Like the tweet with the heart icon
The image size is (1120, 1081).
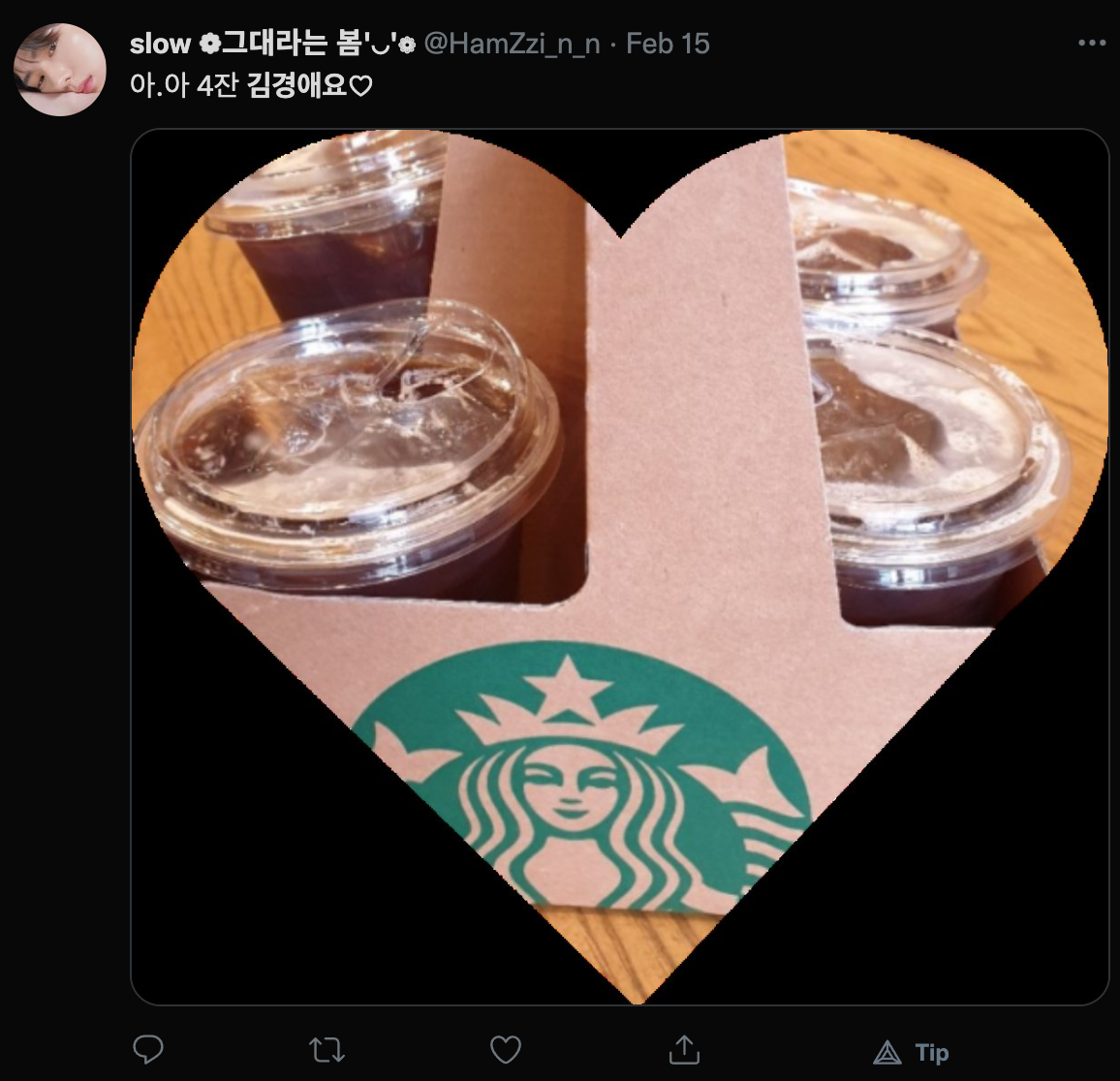[x=506, y=1050]
